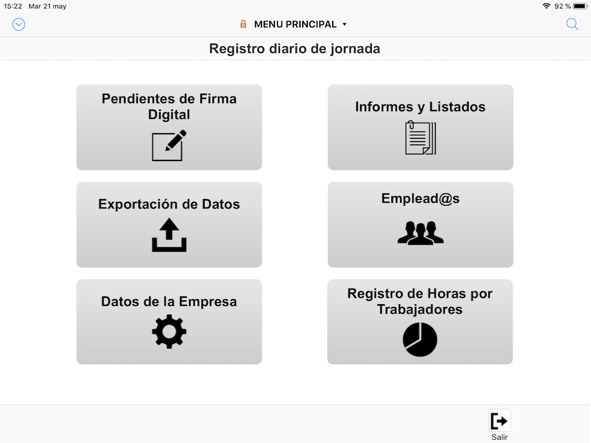591x443 pixels.
Task: Expand the MENU PRINCIPAL dropdown
Action: pos(293,24)
